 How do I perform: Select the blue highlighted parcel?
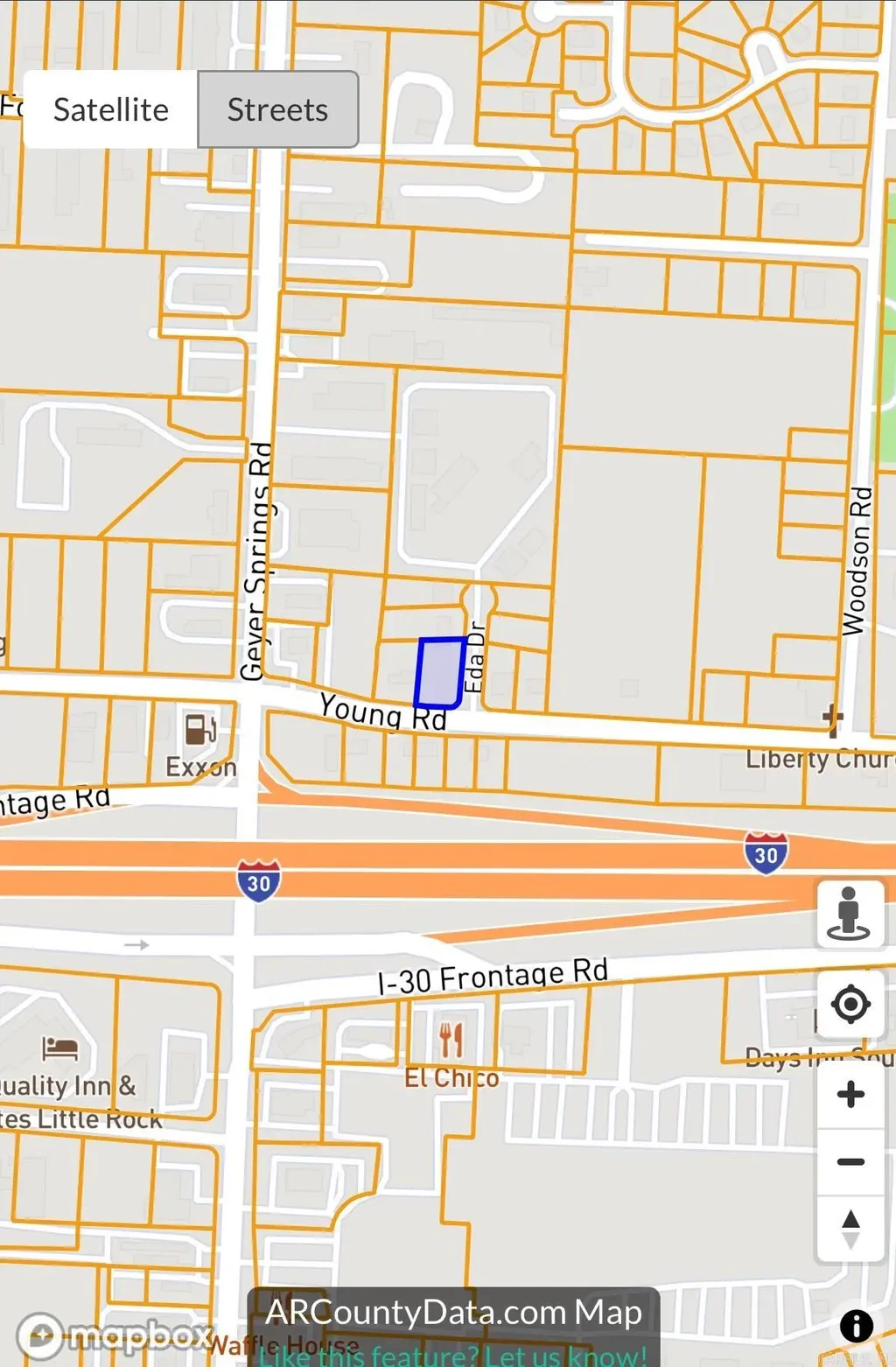pyautogui.click(x=439, y=672)
